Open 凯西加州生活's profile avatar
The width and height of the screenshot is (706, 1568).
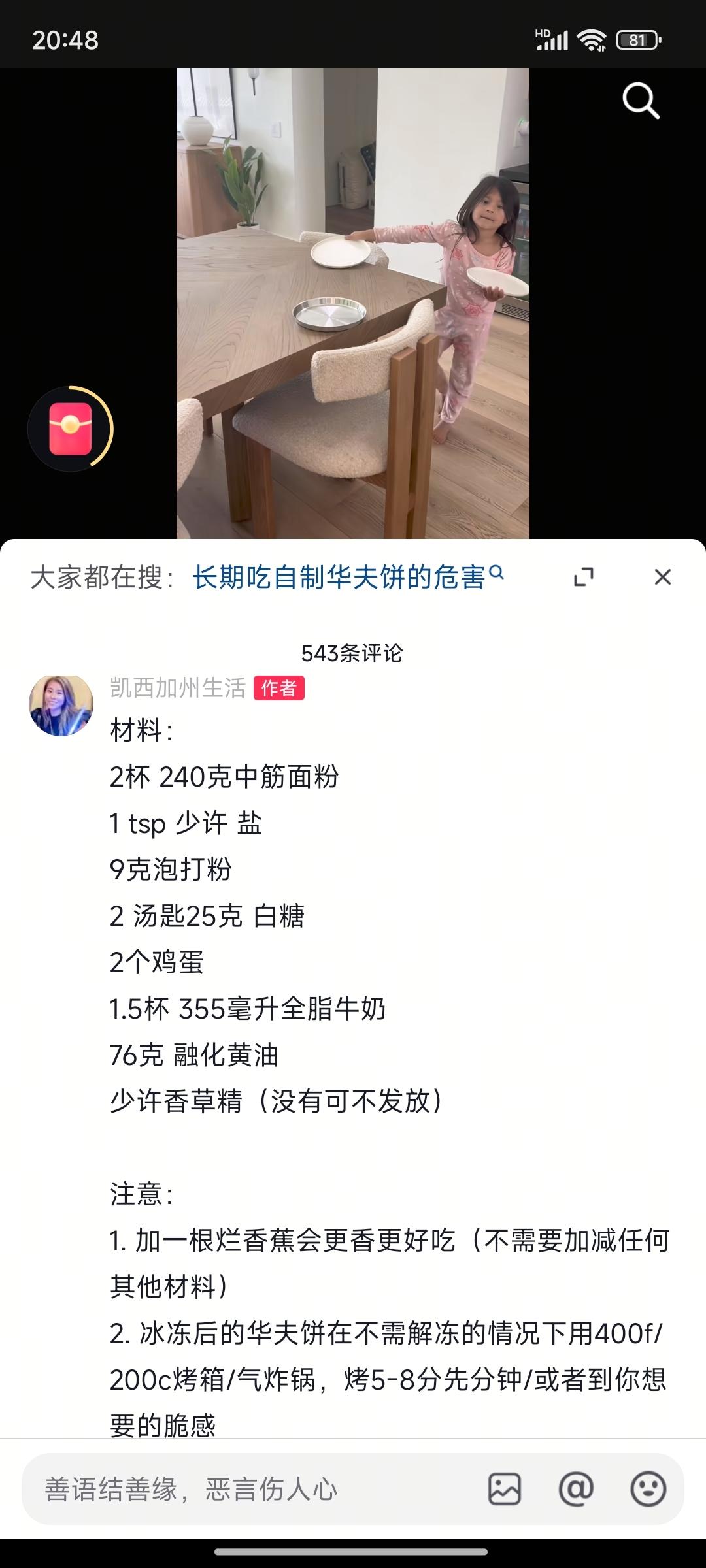tap(61, 706)
